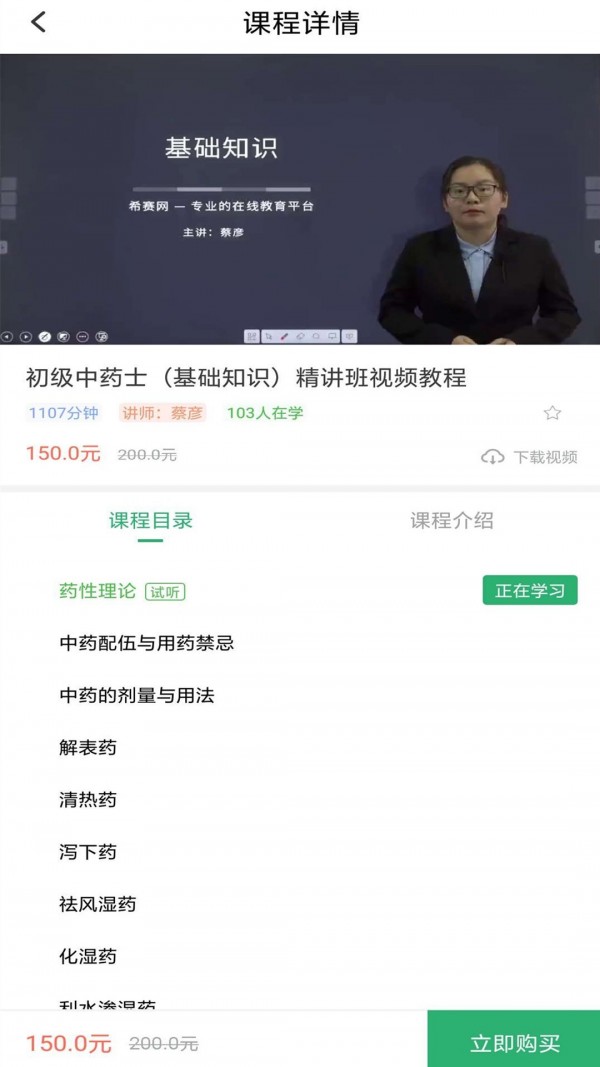Open the 祛风湿药 chapter
This screenshot has width=600, height=1067.
[x=98, y=904]
